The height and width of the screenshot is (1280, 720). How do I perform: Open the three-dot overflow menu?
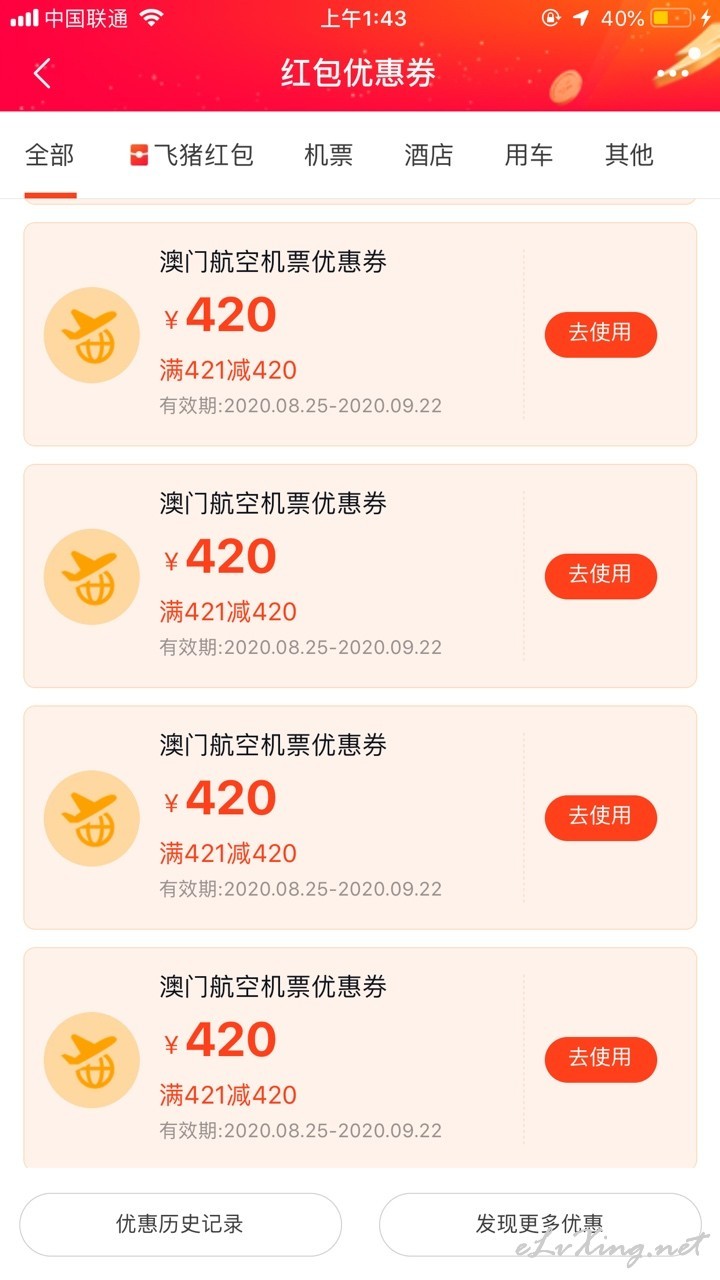click(673, 73)
